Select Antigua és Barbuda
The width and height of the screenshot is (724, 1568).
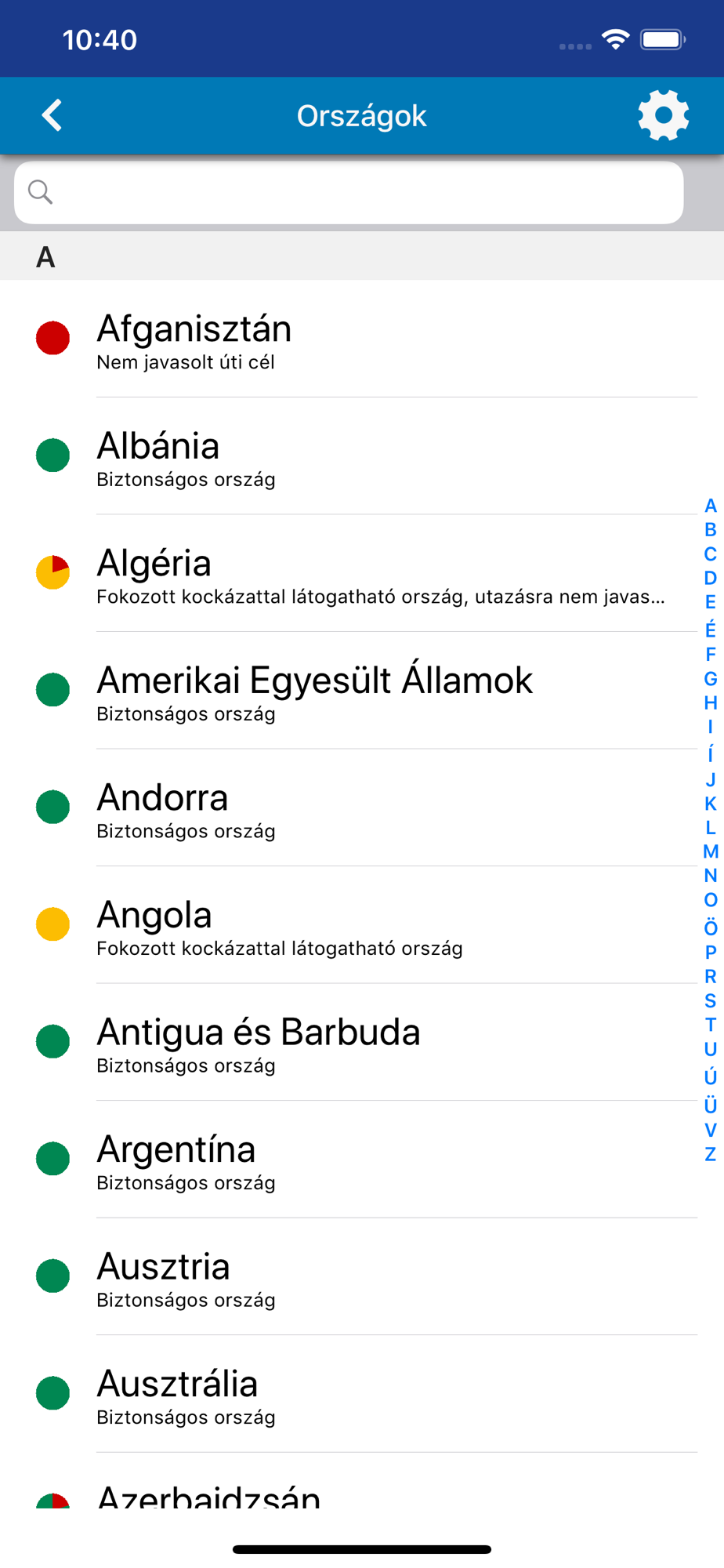(x=360, y=1043)
